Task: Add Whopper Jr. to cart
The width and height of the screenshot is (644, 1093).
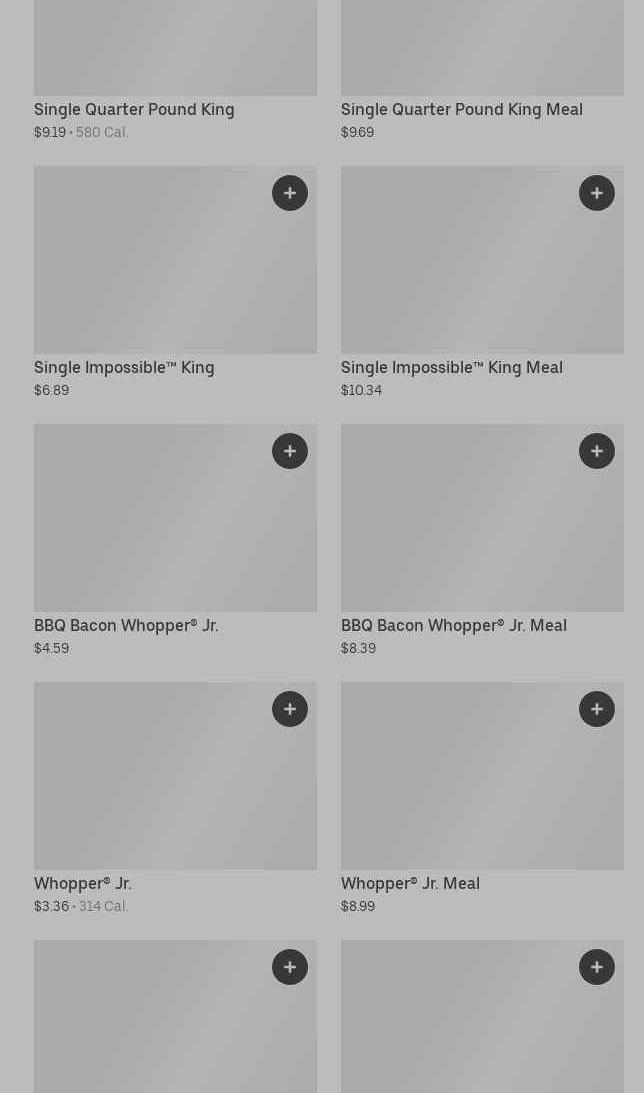Action: pos(290,709)
